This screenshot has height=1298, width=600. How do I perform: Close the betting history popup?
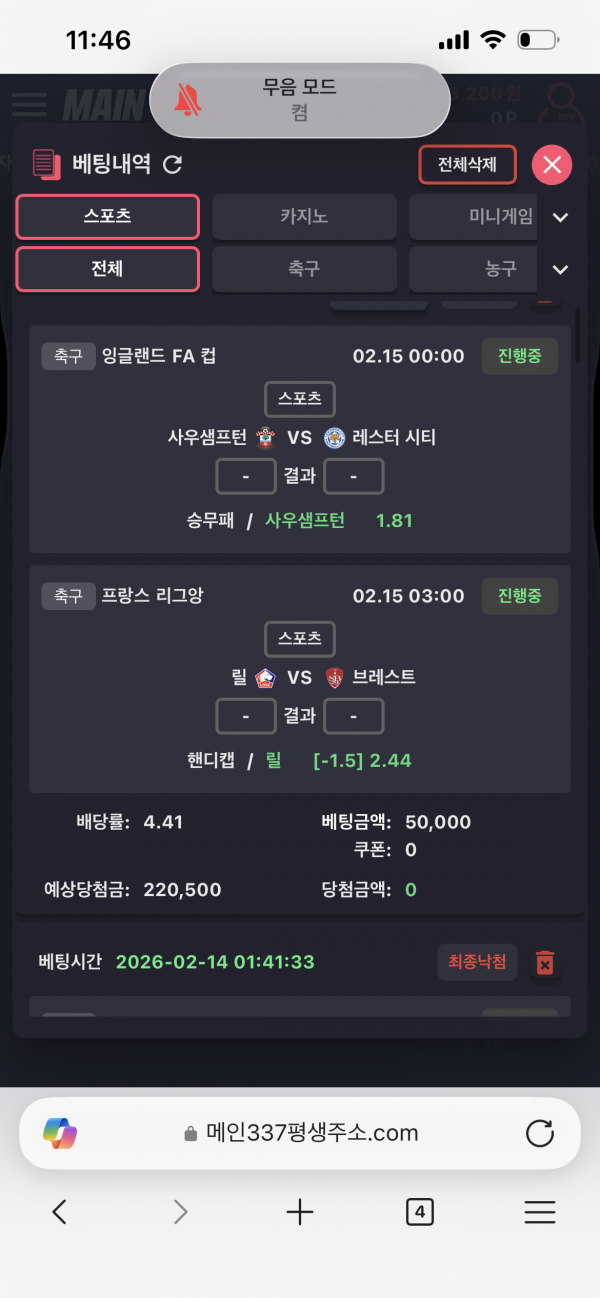552,164
